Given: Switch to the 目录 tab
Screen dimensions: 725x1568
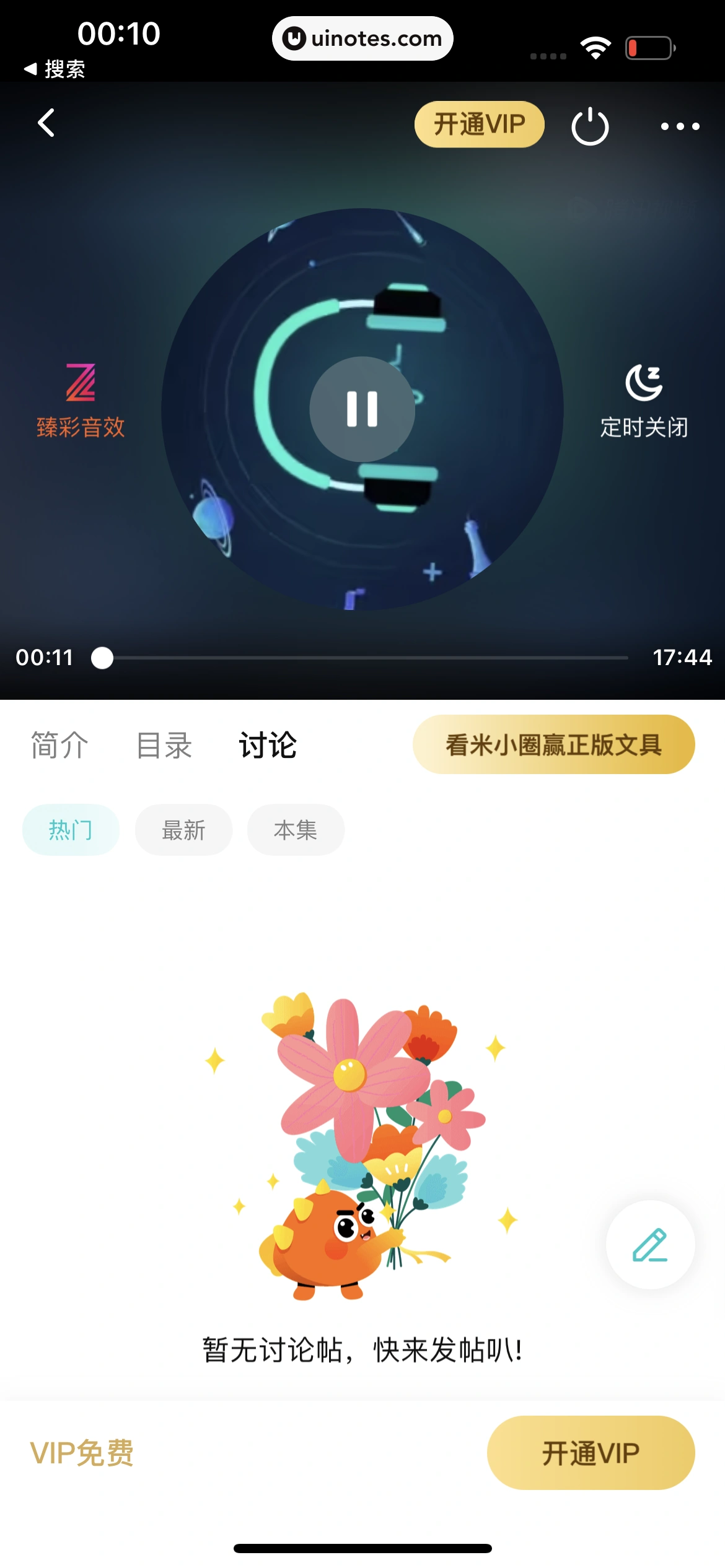Looking at the screenshot, I should [164, 745].
